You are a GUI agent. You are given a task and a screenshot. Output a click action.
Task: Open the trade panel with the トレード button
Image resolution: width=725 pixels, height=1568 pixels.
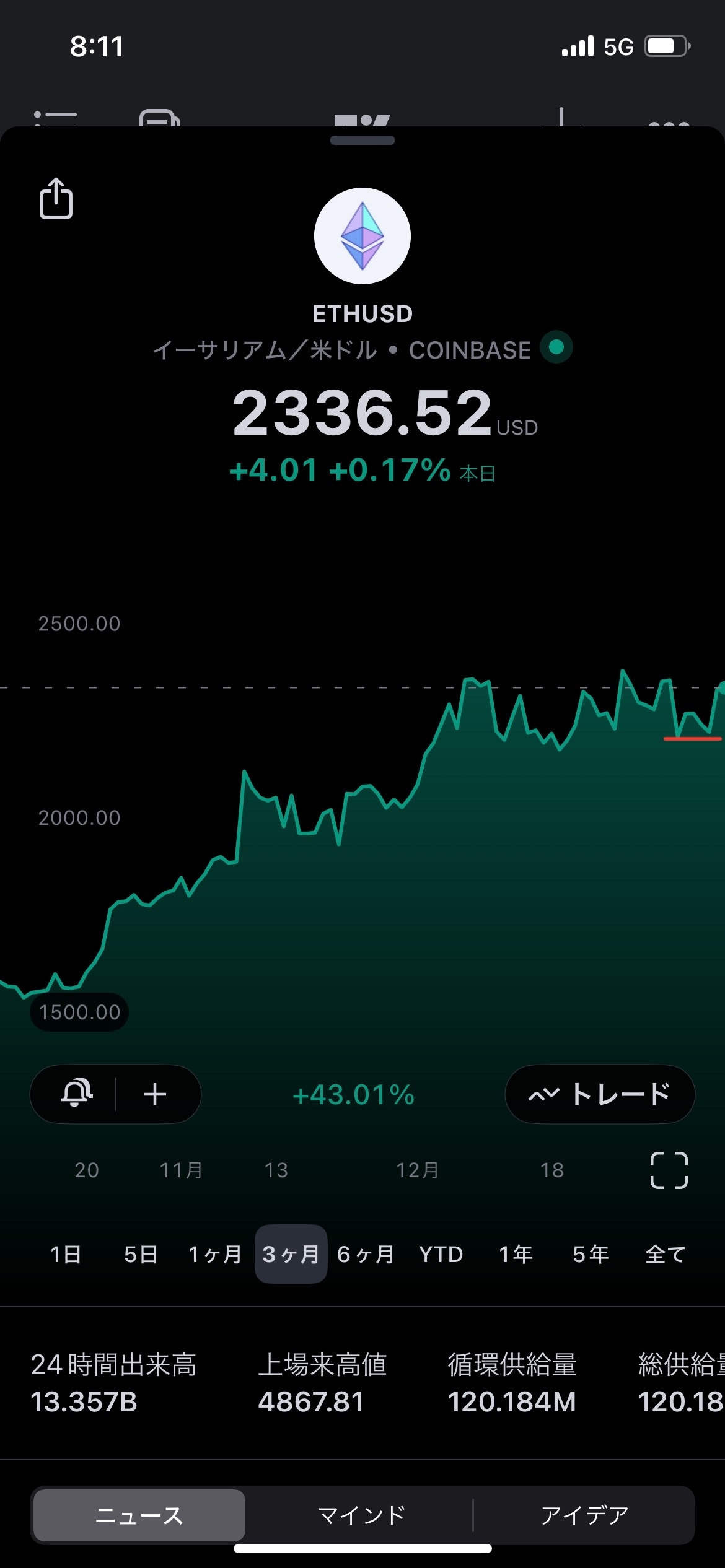point(599,1094)
